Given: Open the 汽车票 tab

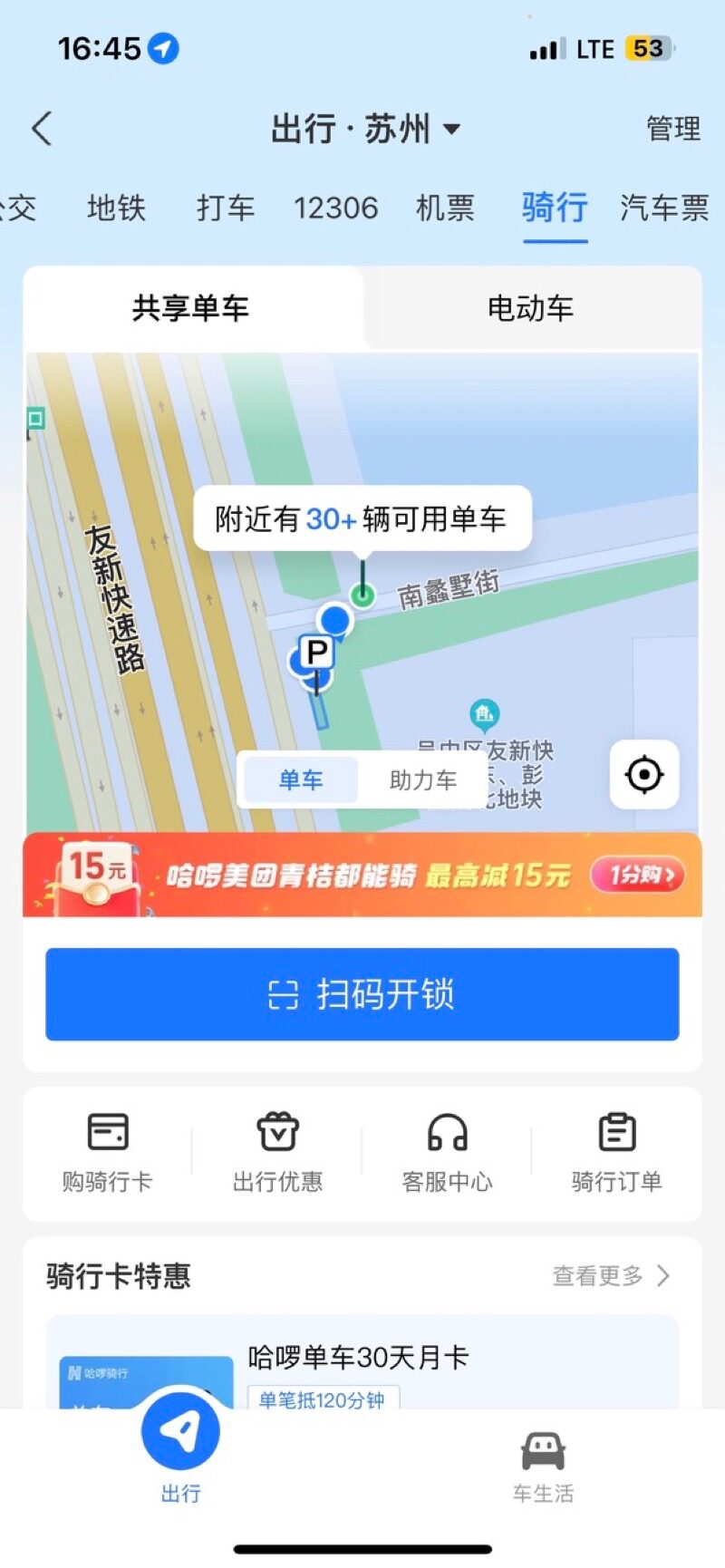Looking at the screenshot, I should (x=664, y=208).
